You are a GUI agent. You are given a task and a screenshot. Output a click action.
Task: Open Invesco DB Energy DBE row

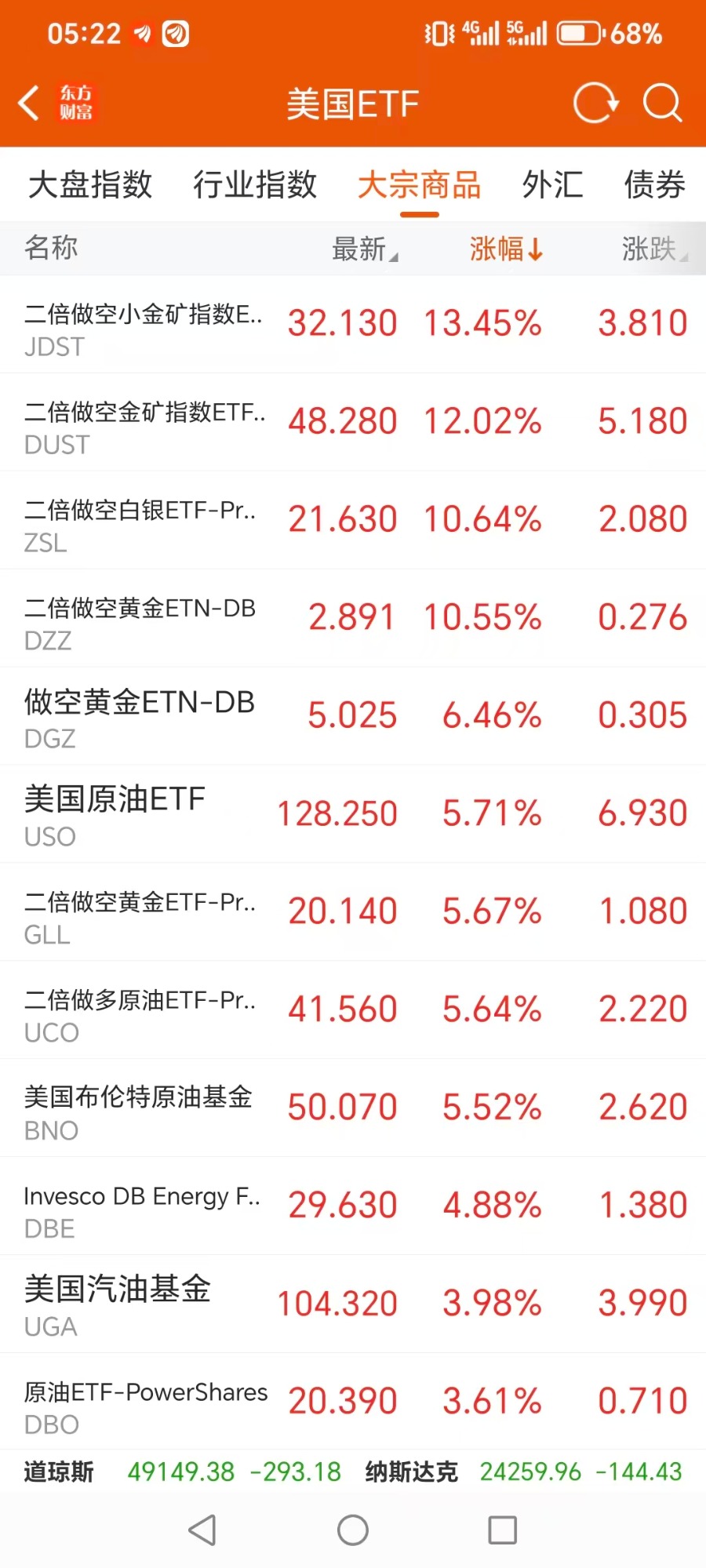point(353,1206)
